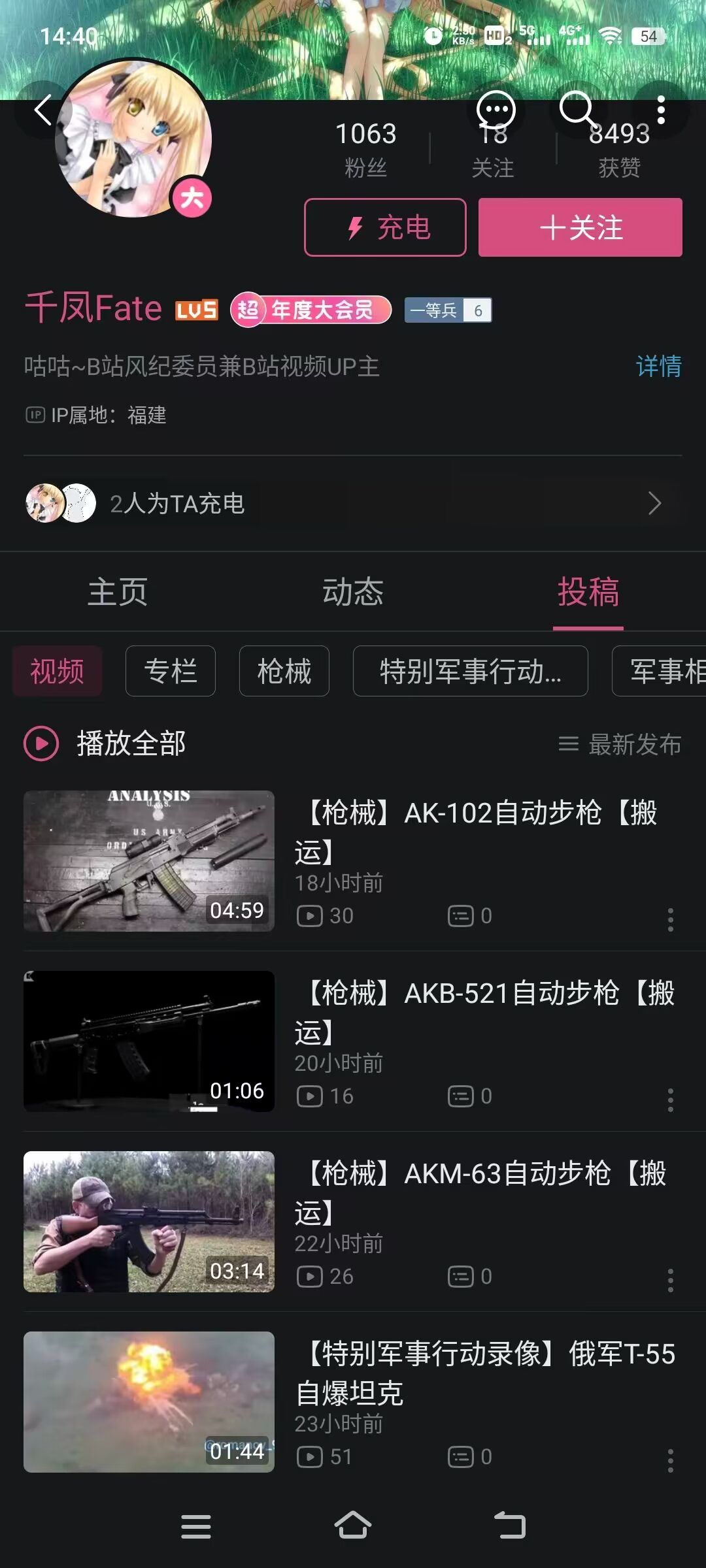Open more options for AKM-63 video
Viewport: 706px width, 1568px height.
pos(670,1281)
